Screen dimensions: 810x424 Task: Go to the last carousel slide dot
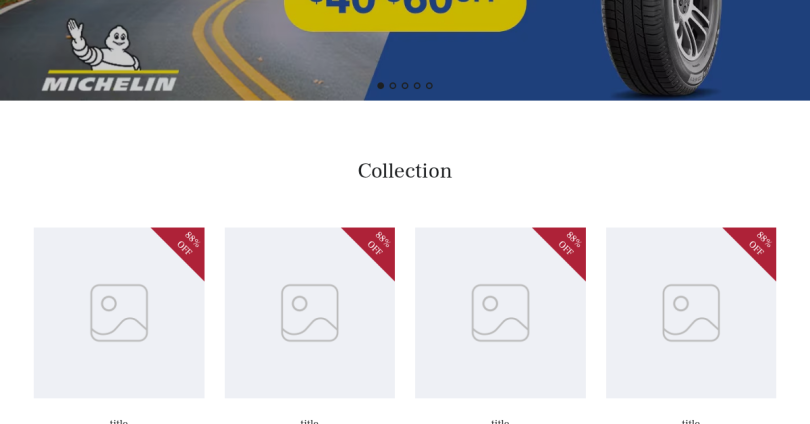[x=430, y=86]
